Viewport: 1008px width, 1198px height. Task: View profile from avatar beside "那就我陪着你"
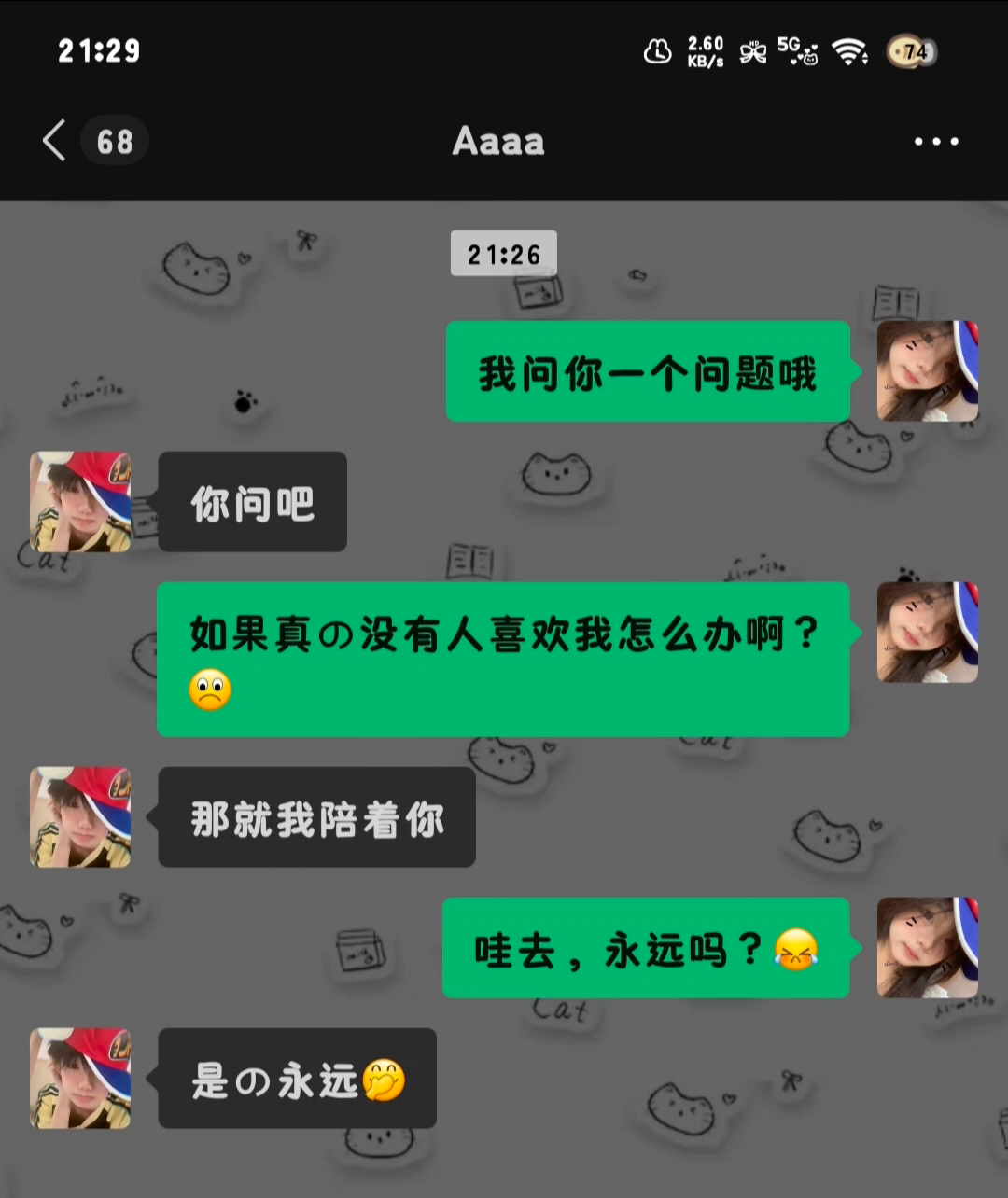80,817
